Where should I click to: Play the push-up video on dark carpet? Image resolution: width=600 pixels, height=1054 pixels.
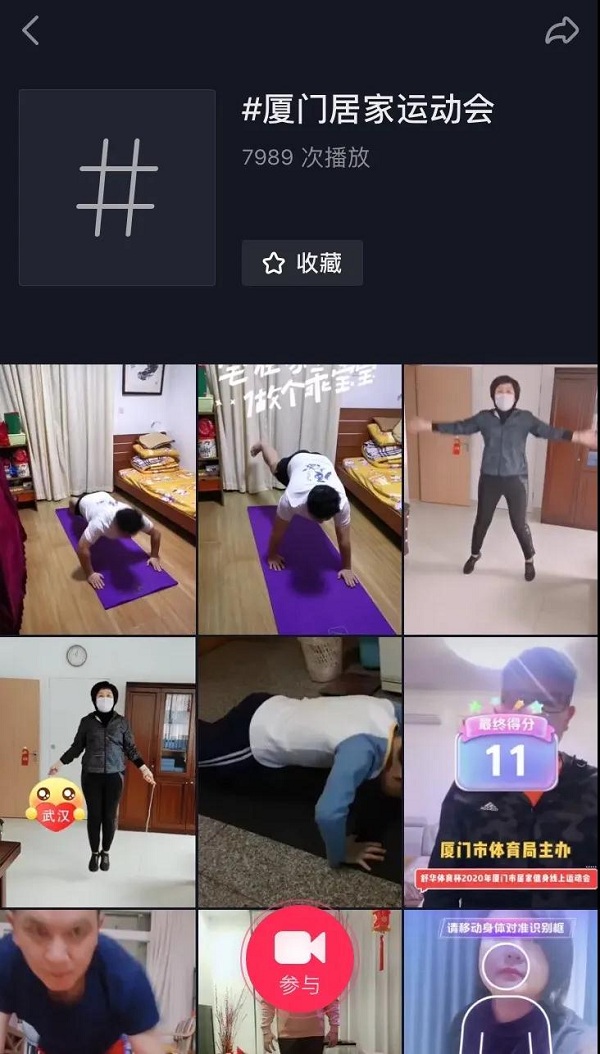pyautogui.click(x=299, y=771)
